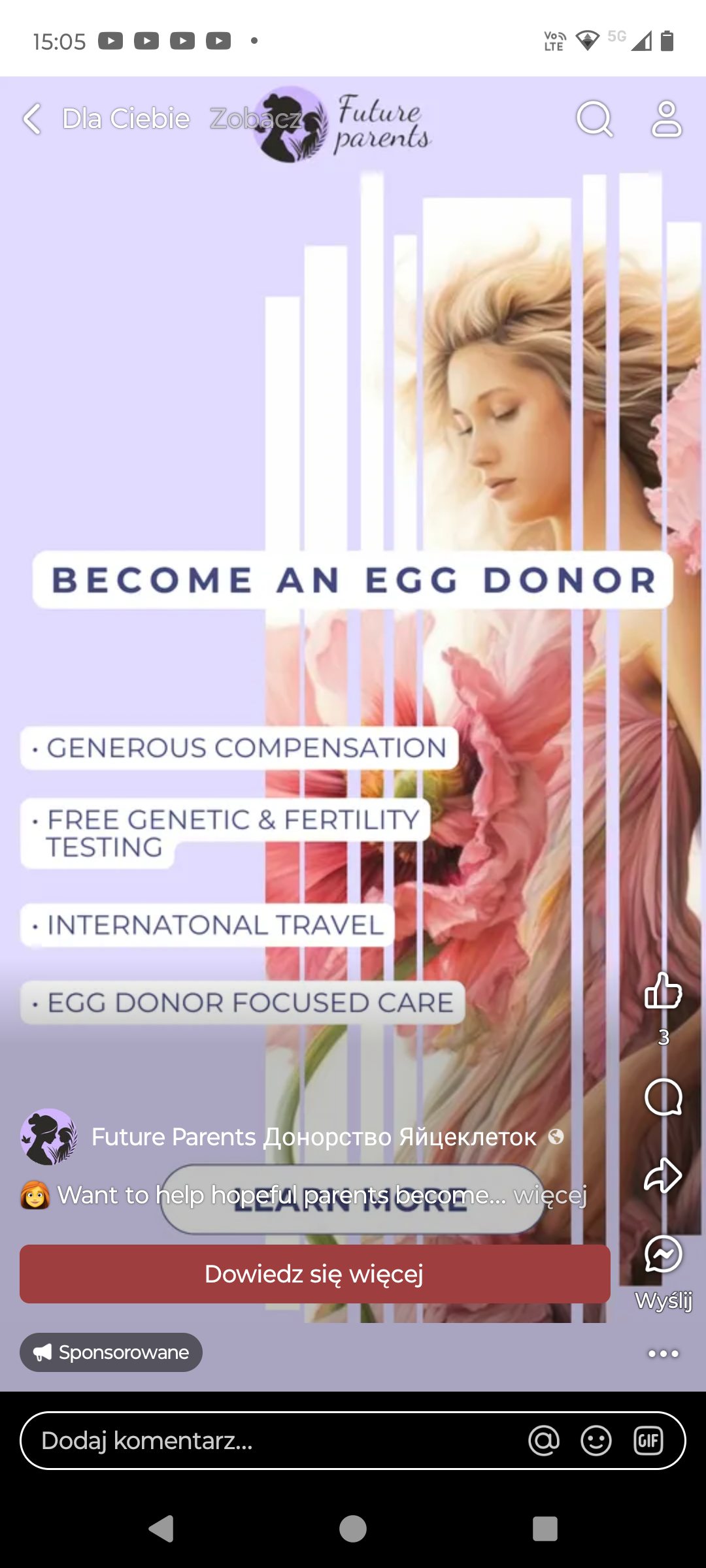
Task: Tap the Sponsorowane label chip
Action: pyautogui.click(x=111, y=1352)
